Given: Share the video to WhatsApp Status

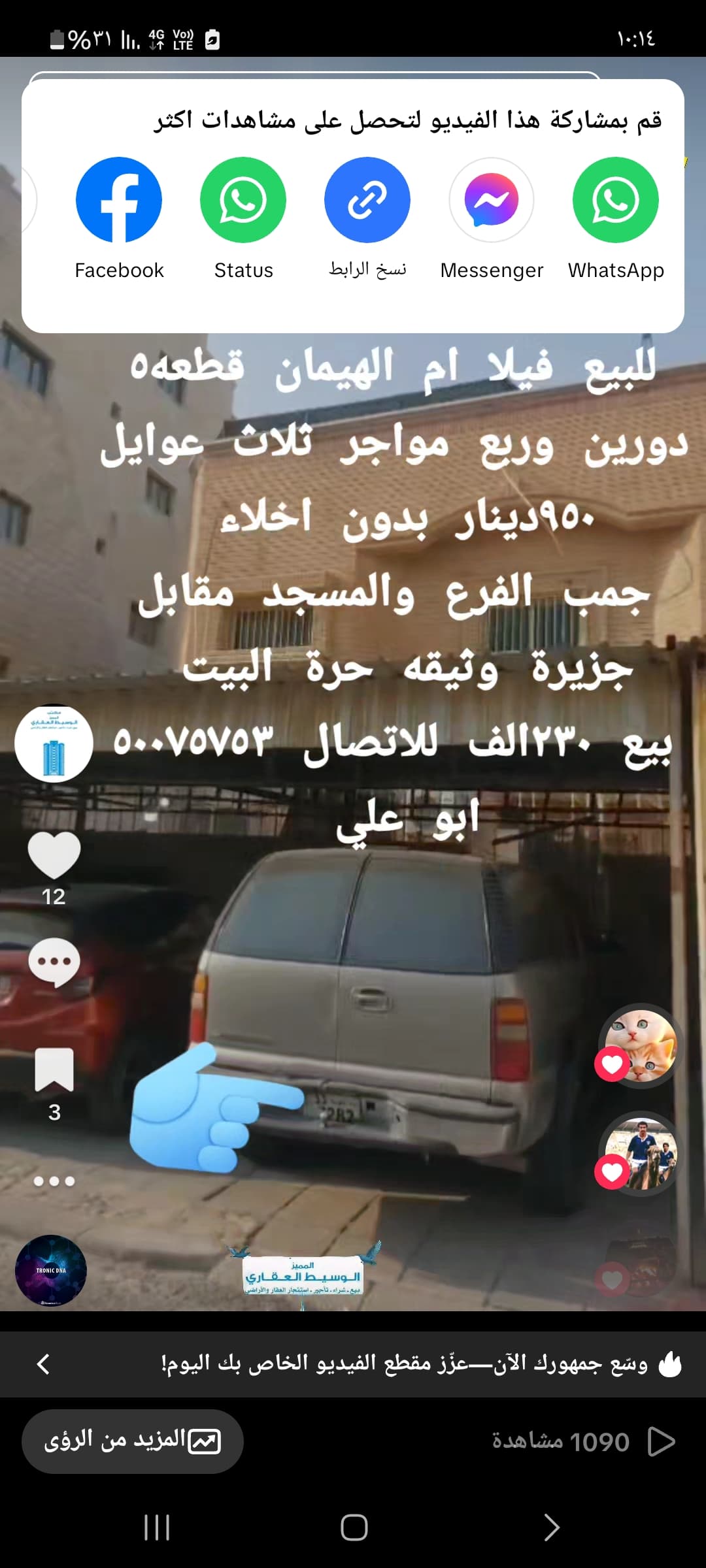Looking at the screenshot, I should point(243,200).
